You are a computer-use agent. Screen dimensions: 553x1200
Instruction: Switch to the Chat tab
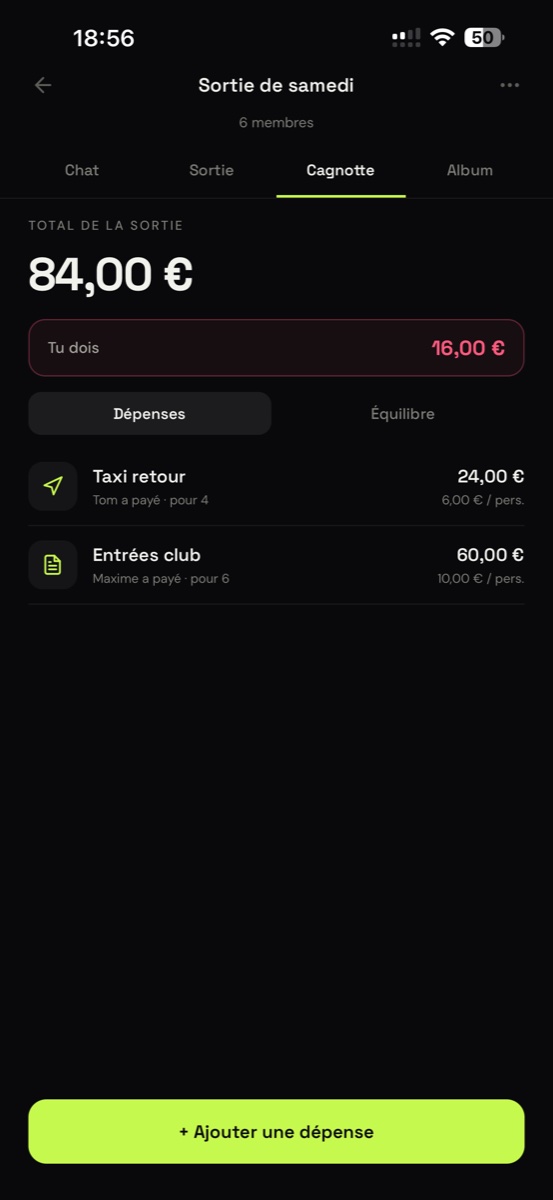point(82,170)
